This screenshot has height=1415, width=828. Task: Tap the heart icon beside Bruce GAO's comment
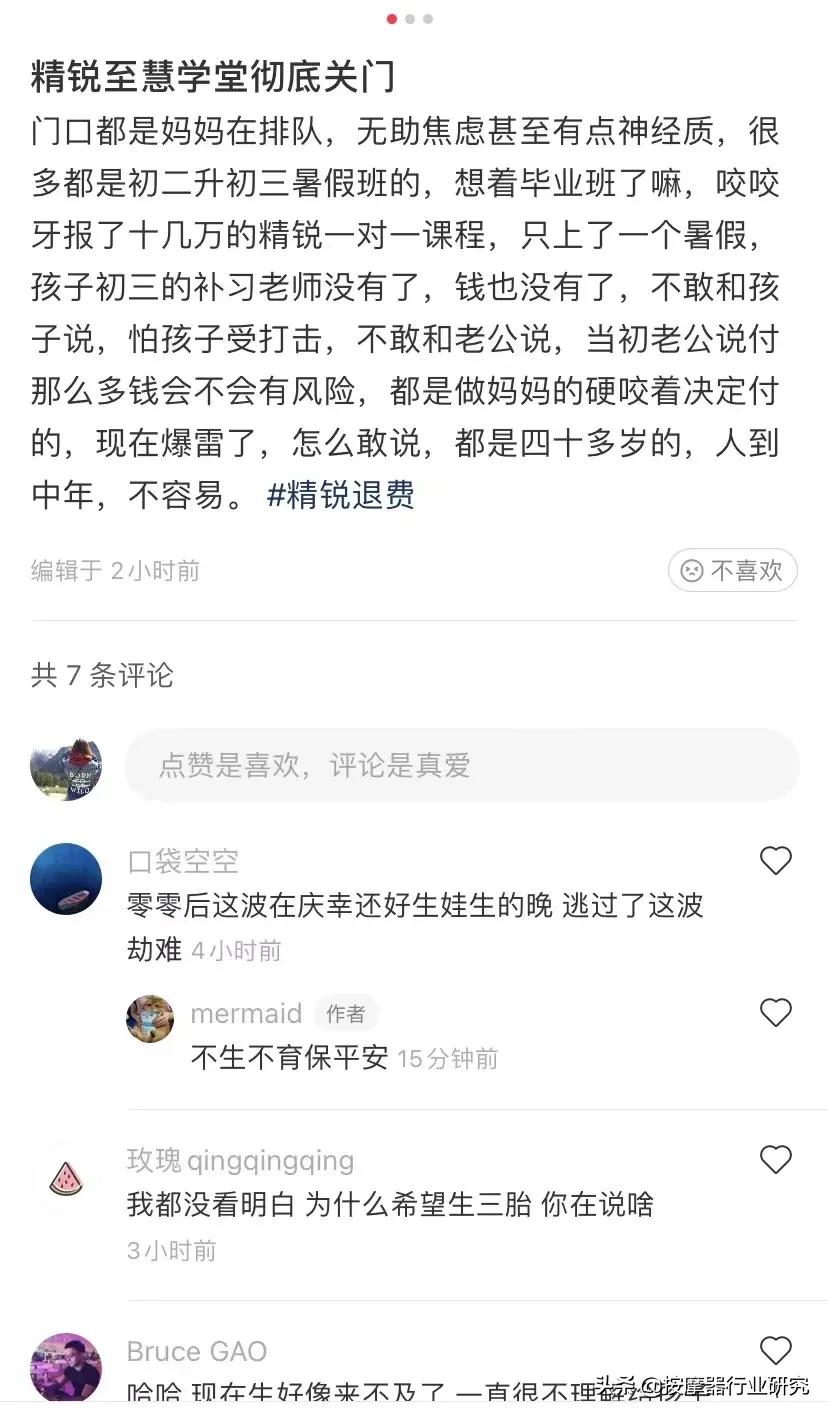click(x=776, y=1351)
